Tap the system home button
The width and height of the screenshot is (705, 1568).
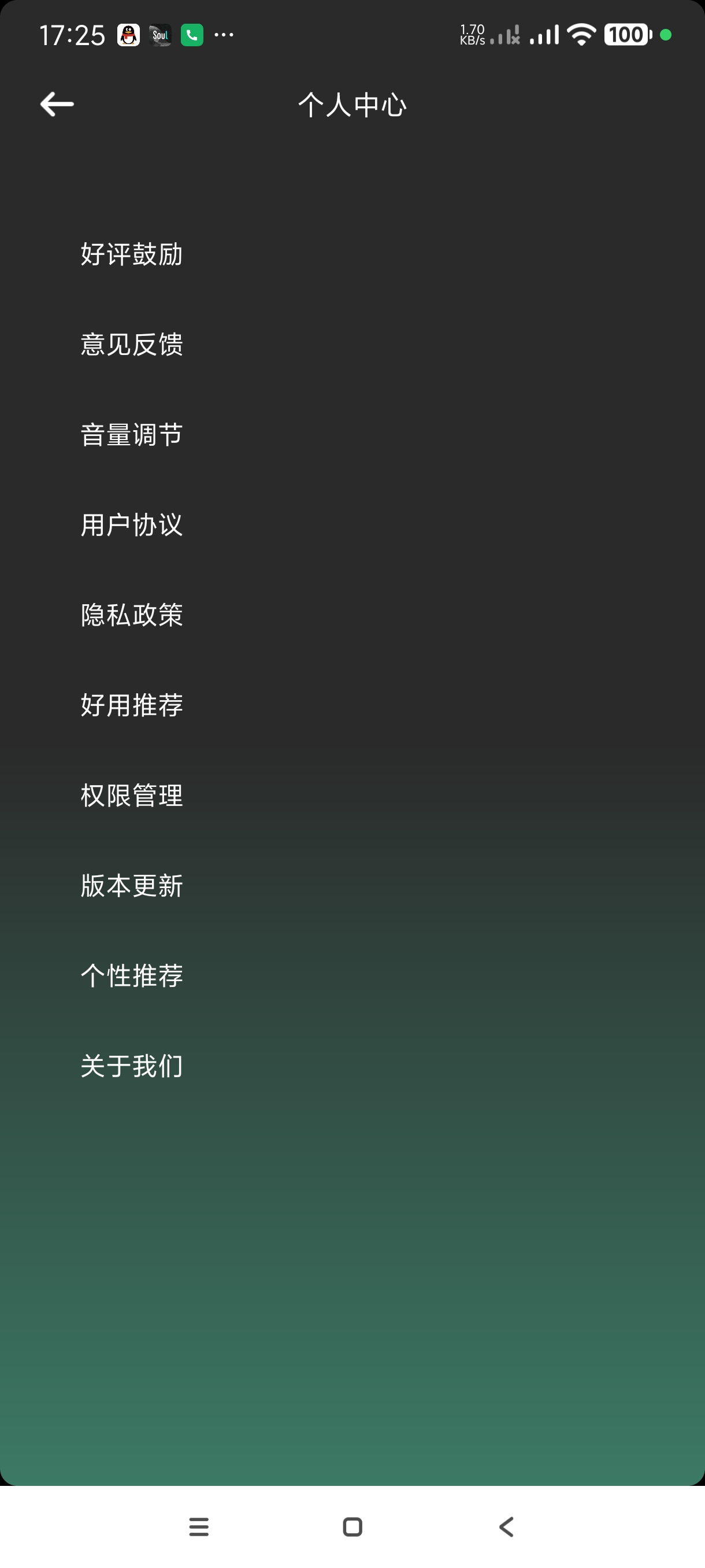[x=352, y=1526]
